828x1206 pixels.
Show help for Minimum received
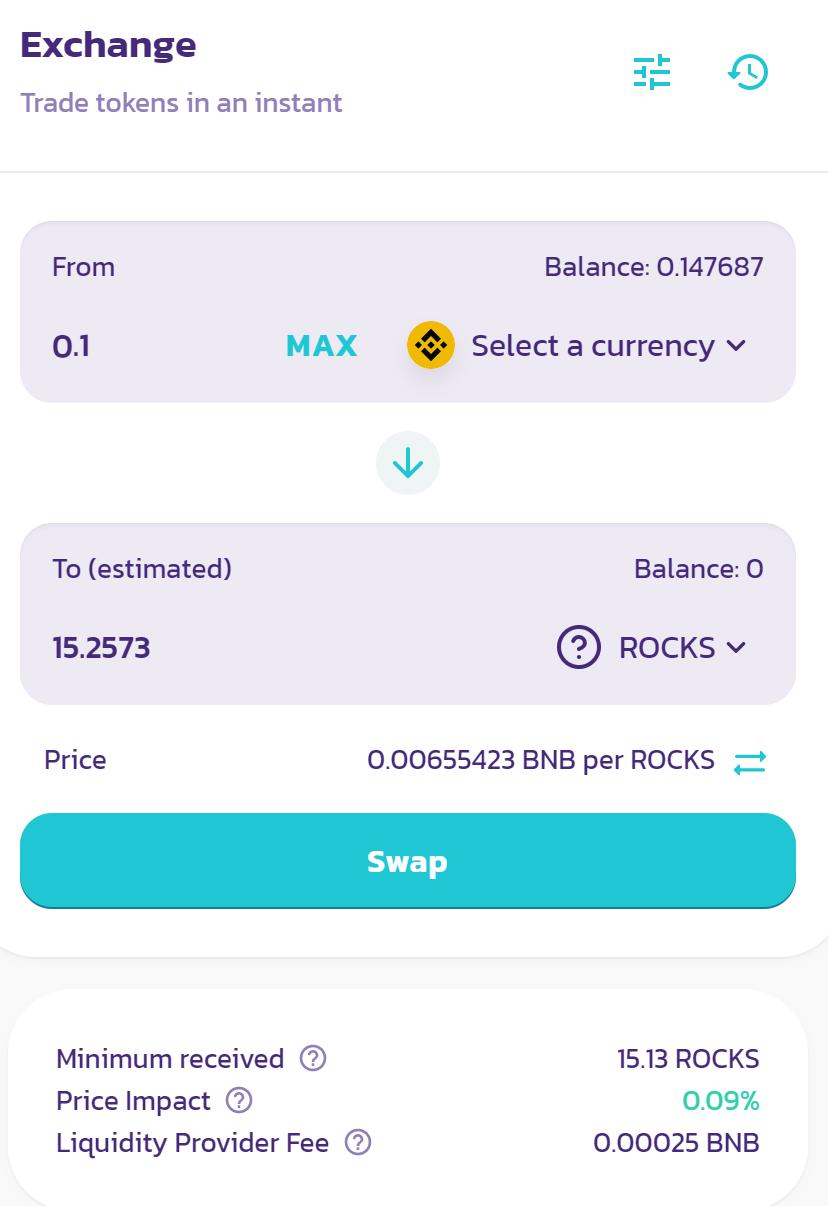pos(313,1058)
